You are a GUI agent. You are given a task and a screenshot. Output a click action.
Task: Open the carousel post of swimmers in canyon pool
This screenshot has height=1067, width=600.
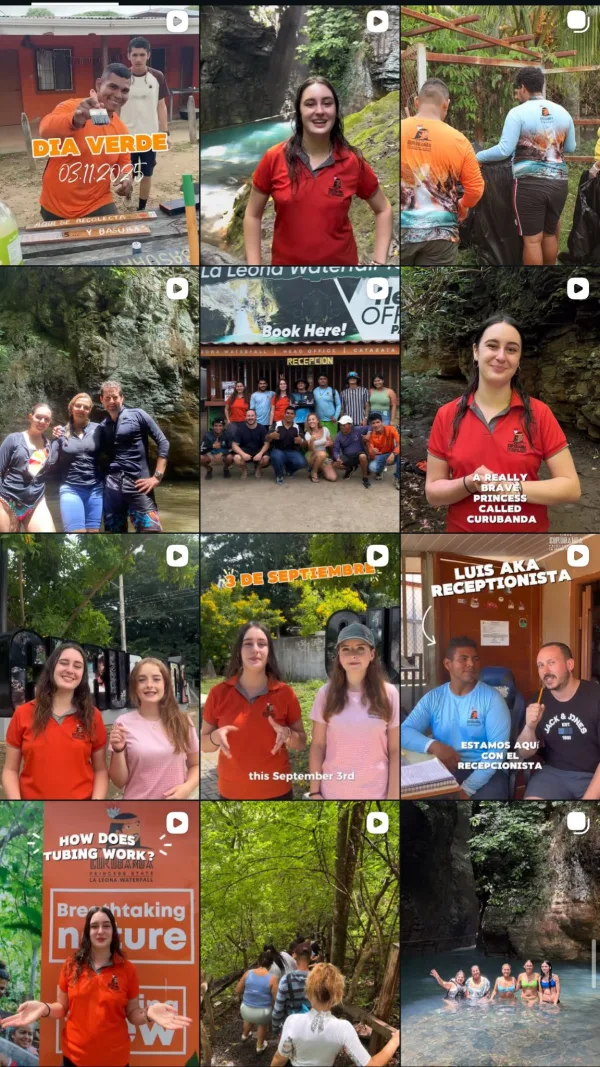coord(500,934)
